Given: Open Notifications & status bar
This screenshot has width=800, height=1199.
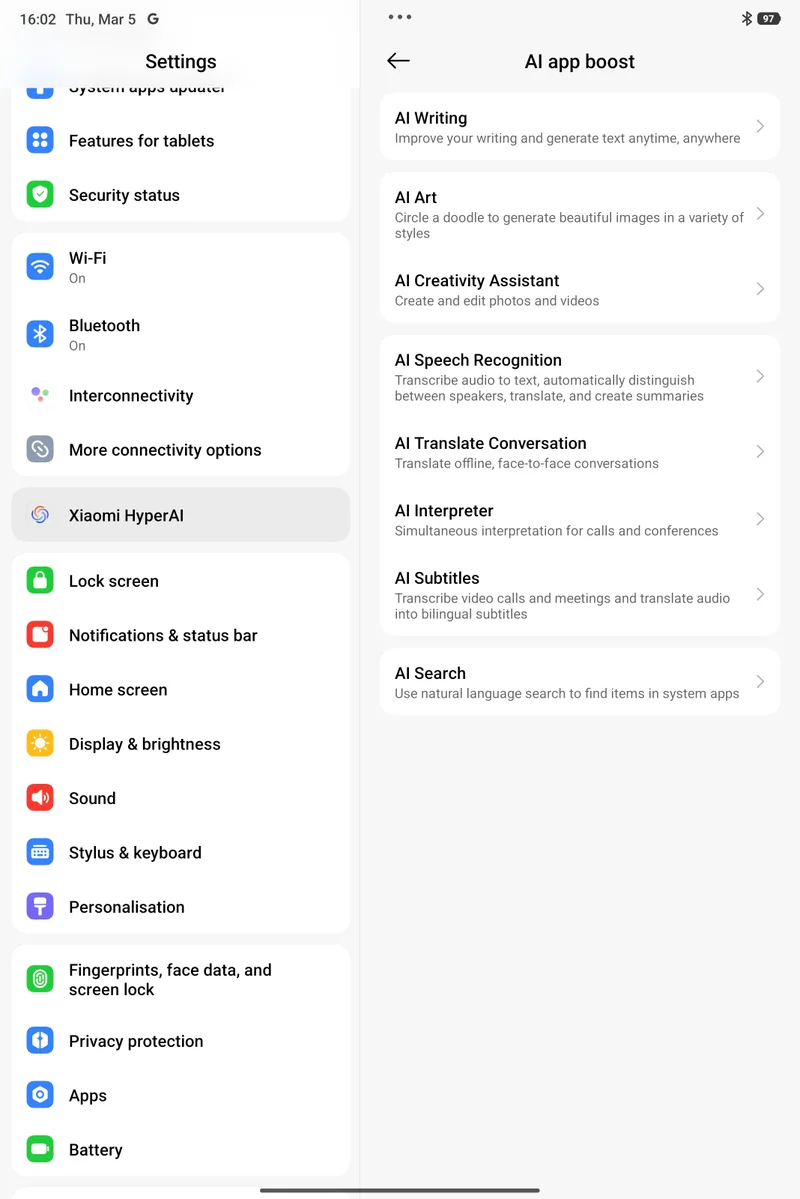Looking at the screenshot, I should tap(180, 635).
